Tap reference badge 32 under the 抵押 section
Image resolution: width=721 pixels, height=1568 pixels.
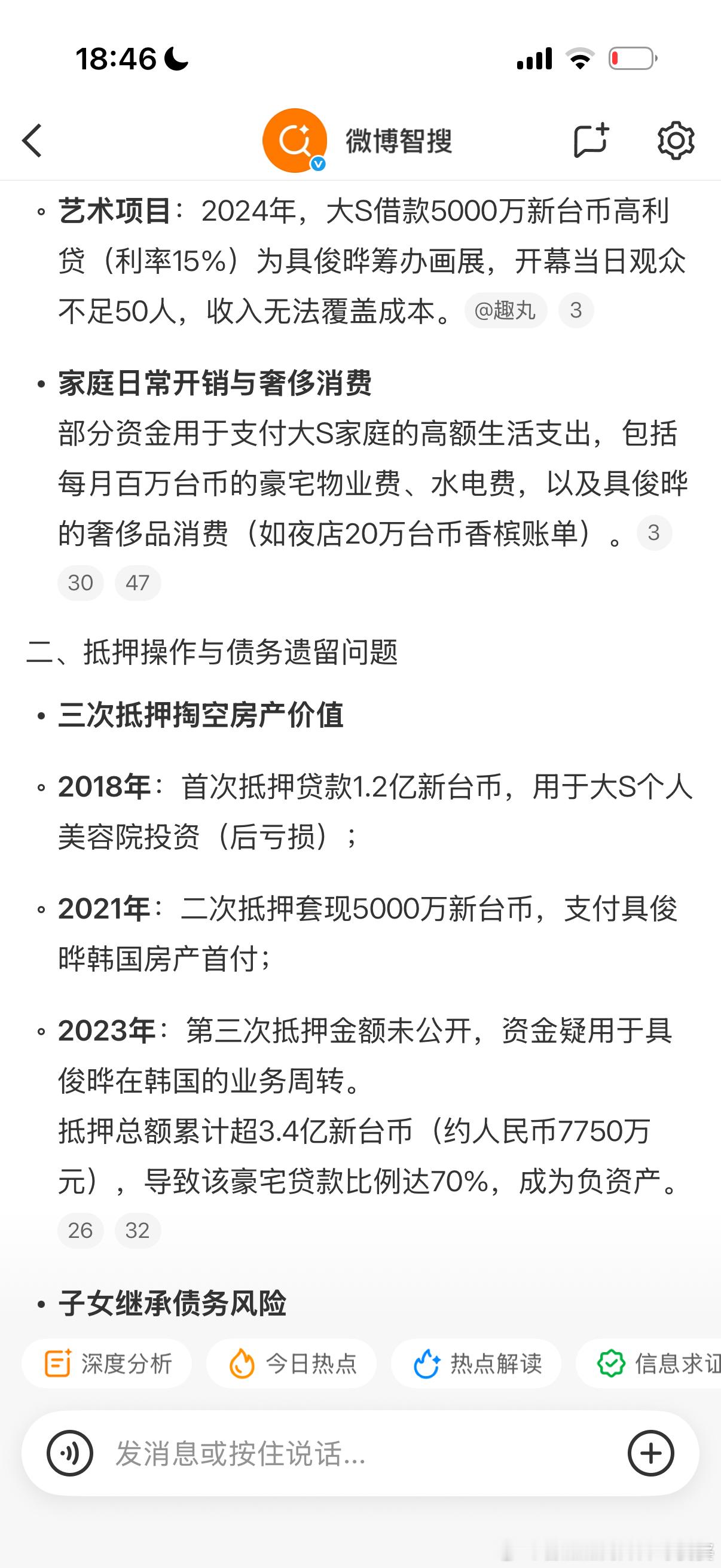(139, 1231)
